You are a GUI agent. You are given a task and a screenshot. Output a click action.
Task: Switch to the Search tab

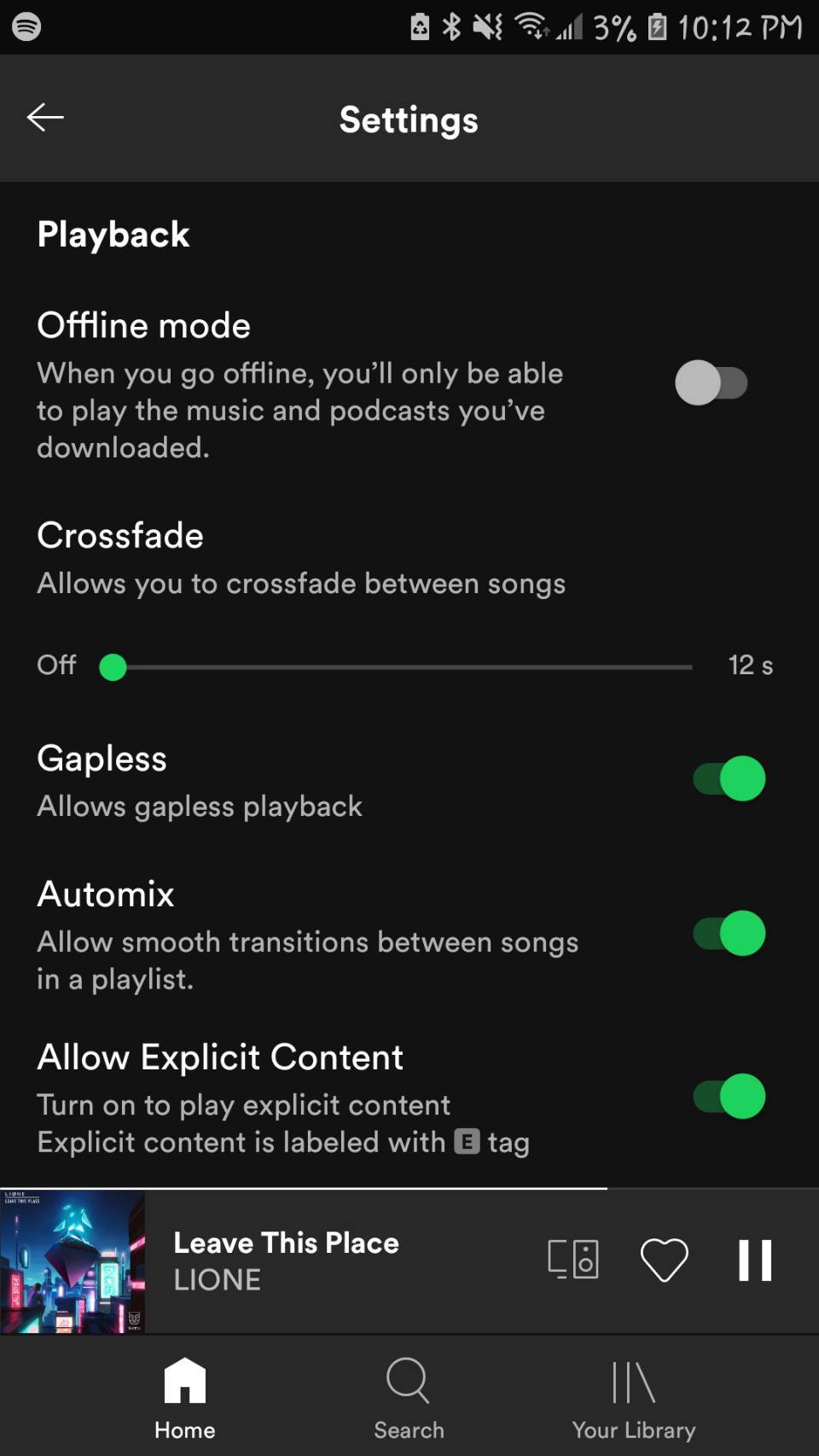point(409,1398)
